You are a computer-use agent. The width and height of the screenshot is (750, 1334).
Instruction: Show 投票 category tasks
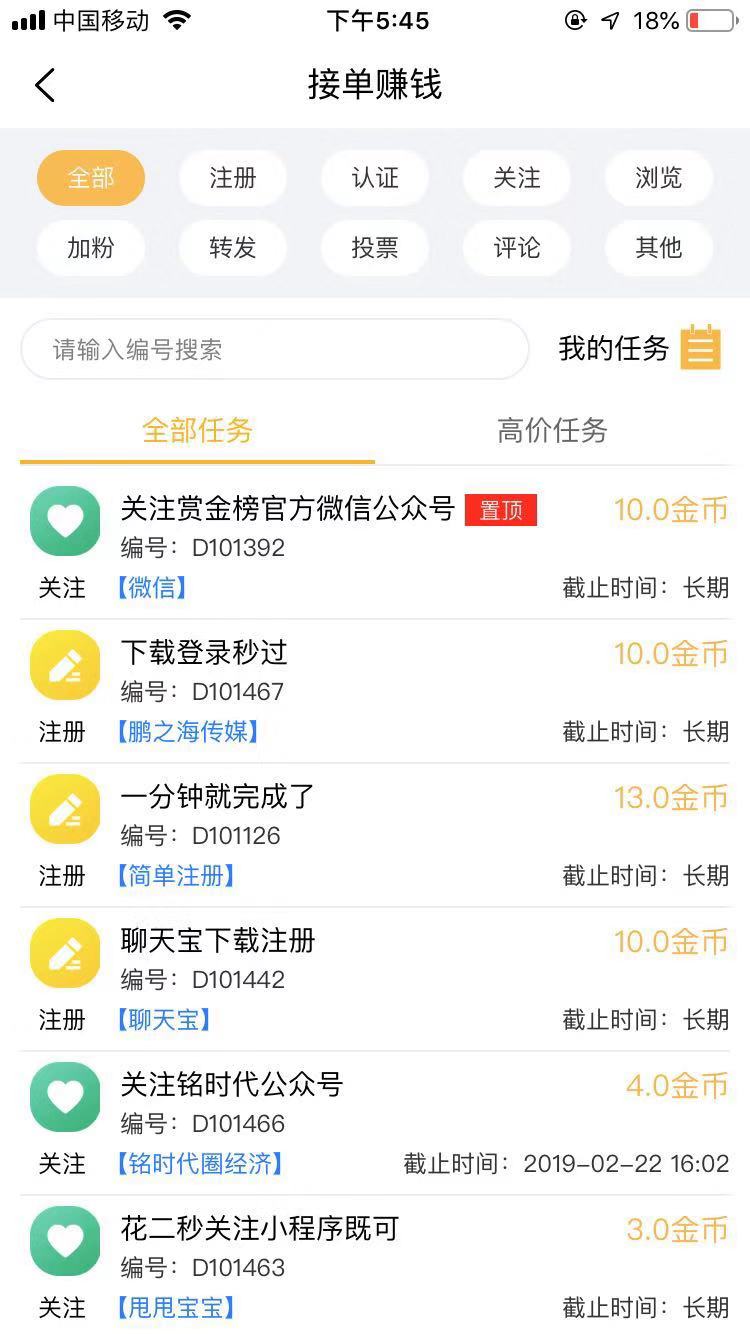point(375,248)
